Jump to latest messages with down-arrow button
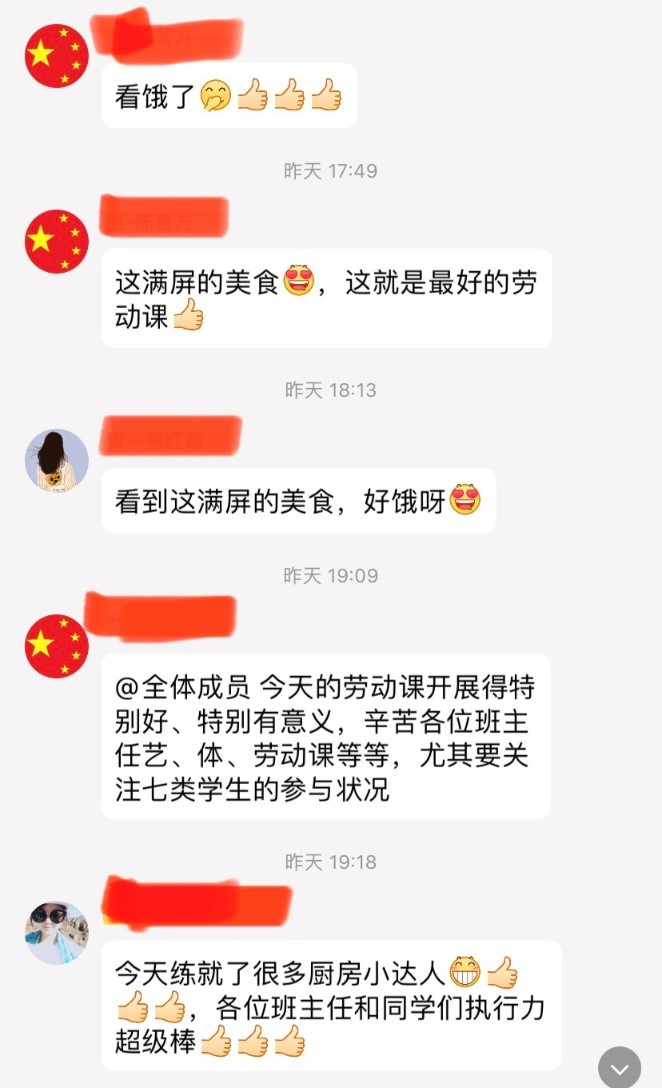This screenshot has height=1088, width=662. [x=619, y=1066]
